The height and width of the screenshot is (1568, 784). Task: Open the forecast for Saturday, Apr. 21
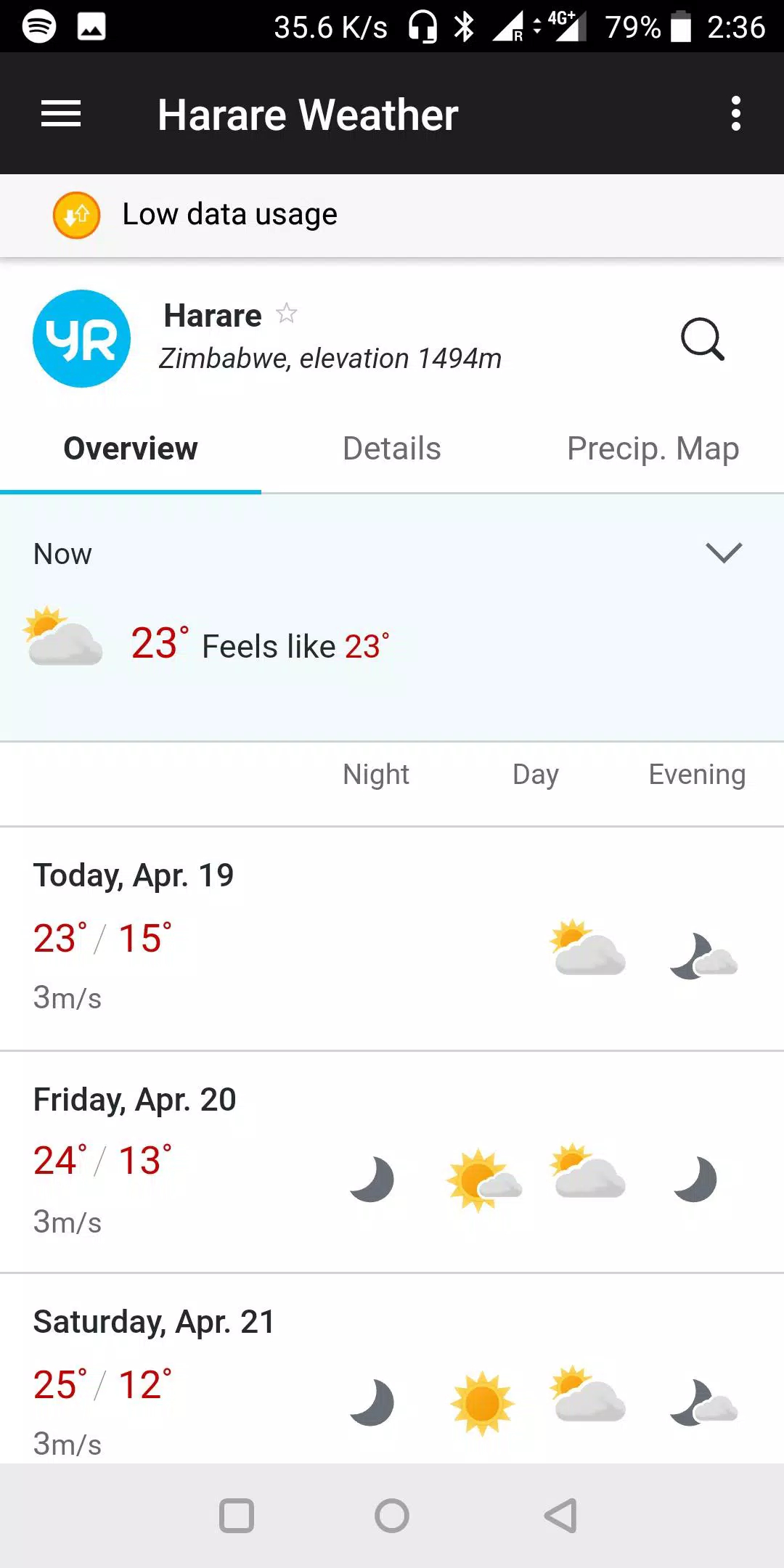(392, 1368)
